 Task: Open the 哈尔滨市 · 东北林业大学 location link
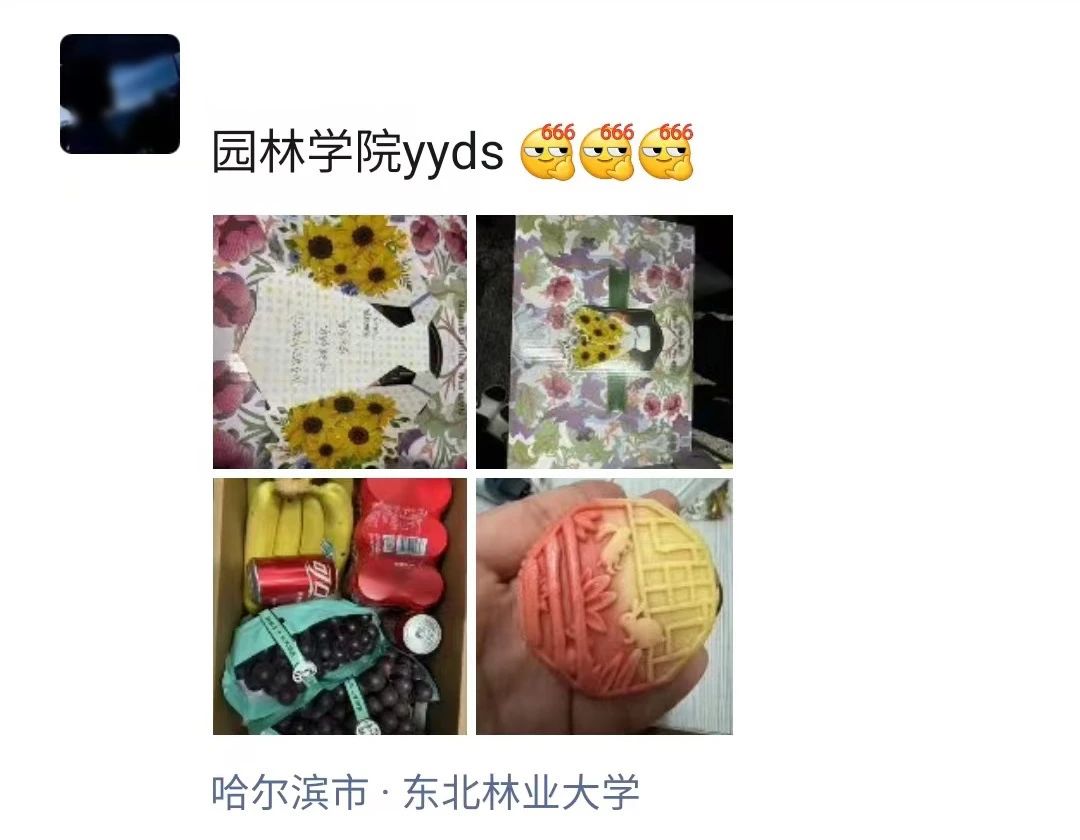(425, 793)
